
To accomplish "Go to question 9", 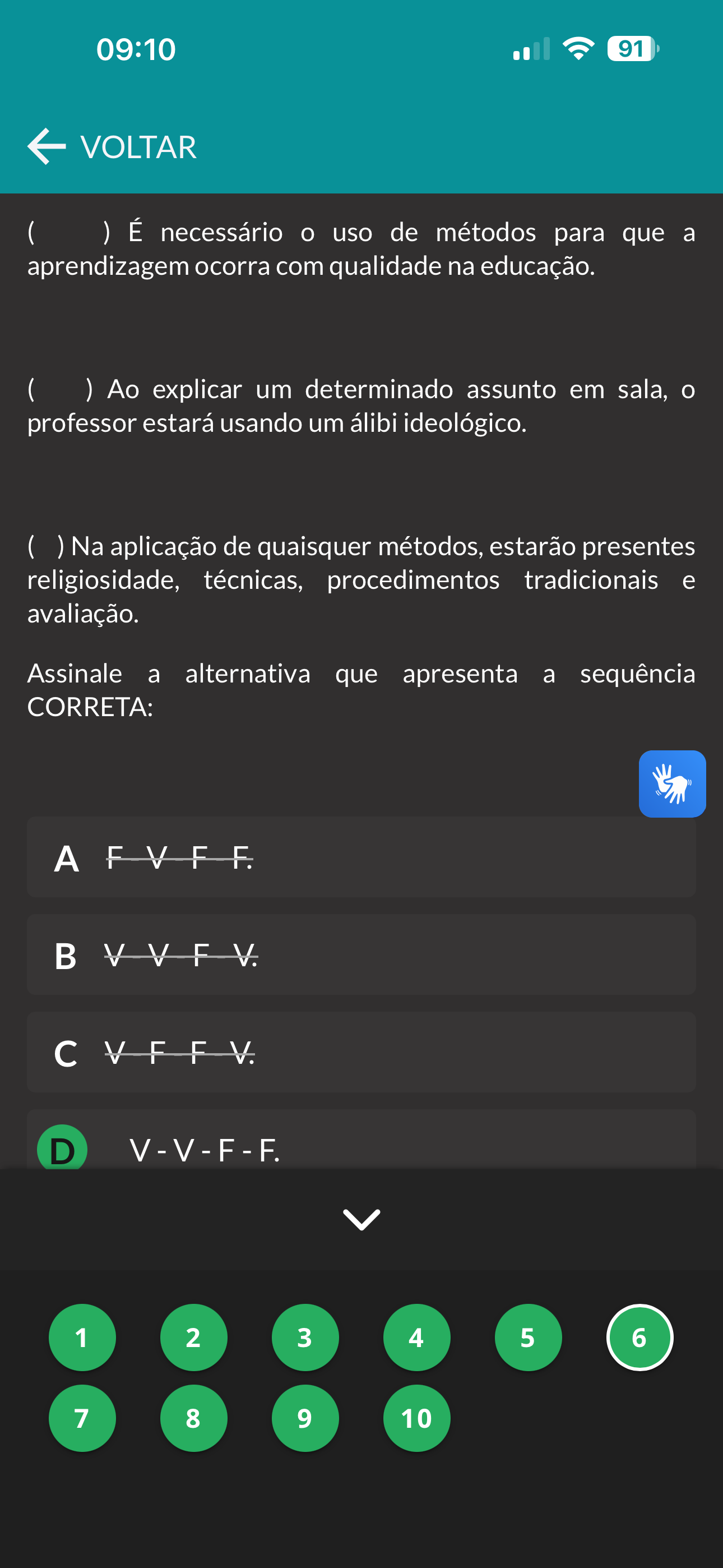I will pyautogui.click(x=305, y=1418).
